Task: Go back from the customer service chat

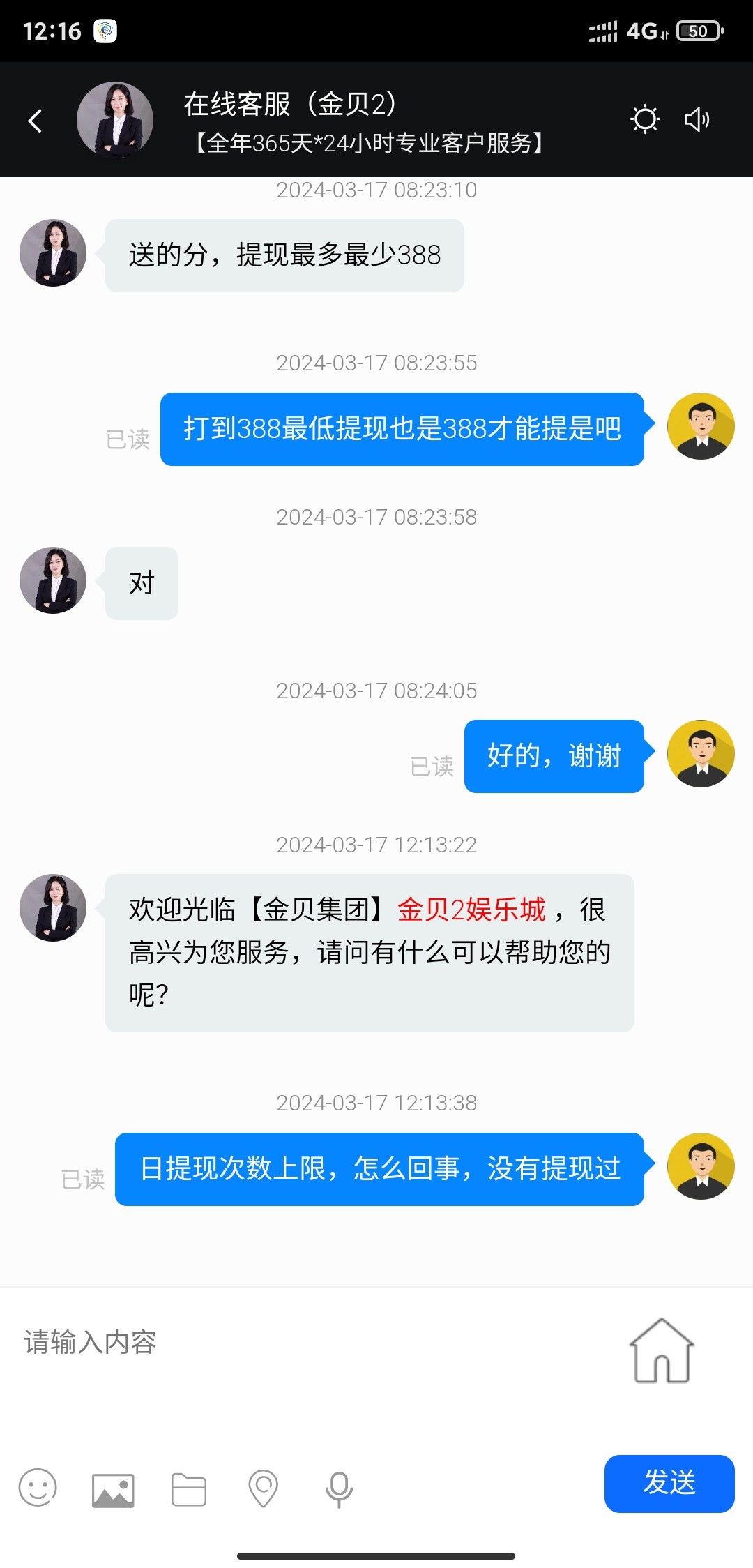Action: tap(35, 121)
